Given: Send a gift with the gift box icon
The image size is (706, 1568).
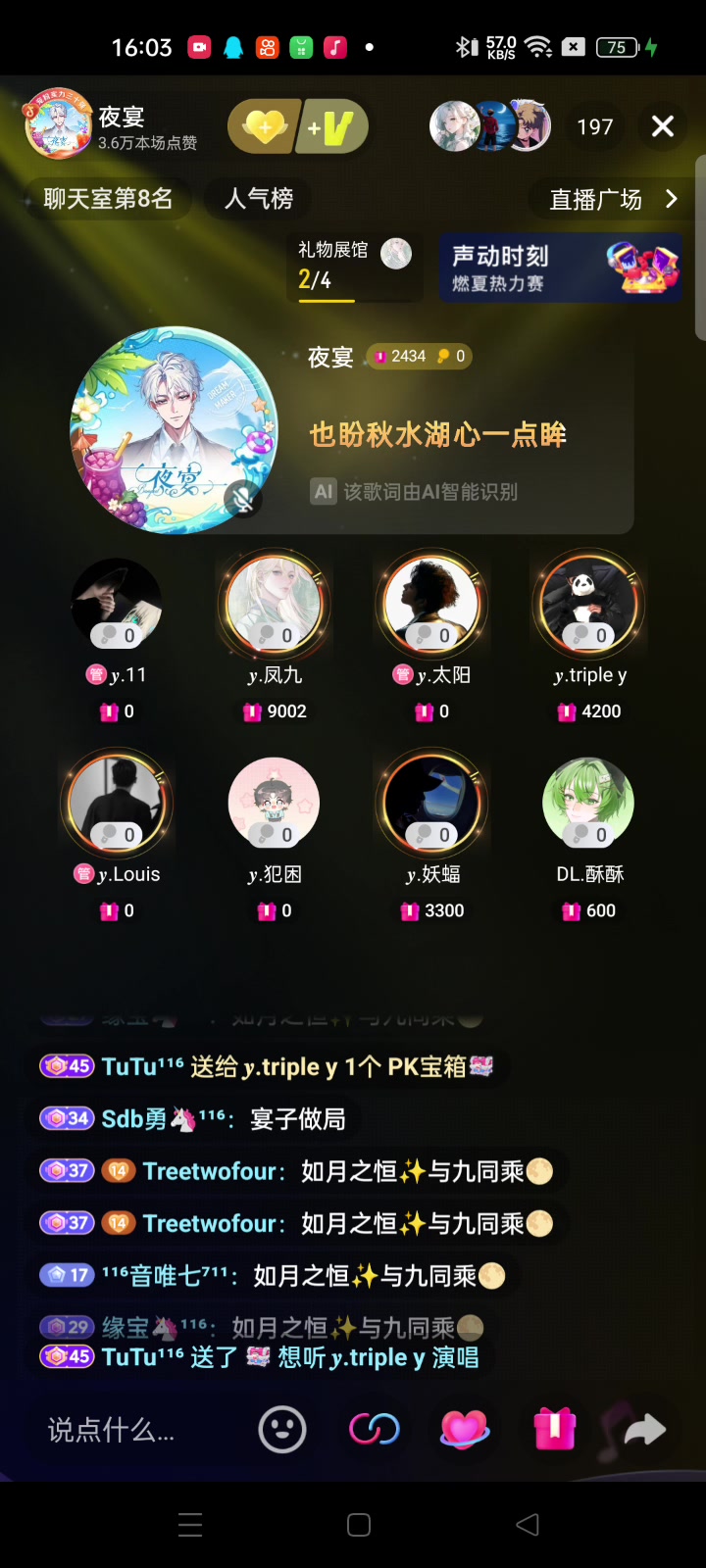Looking at the screenshot, I should point(554,1430).
